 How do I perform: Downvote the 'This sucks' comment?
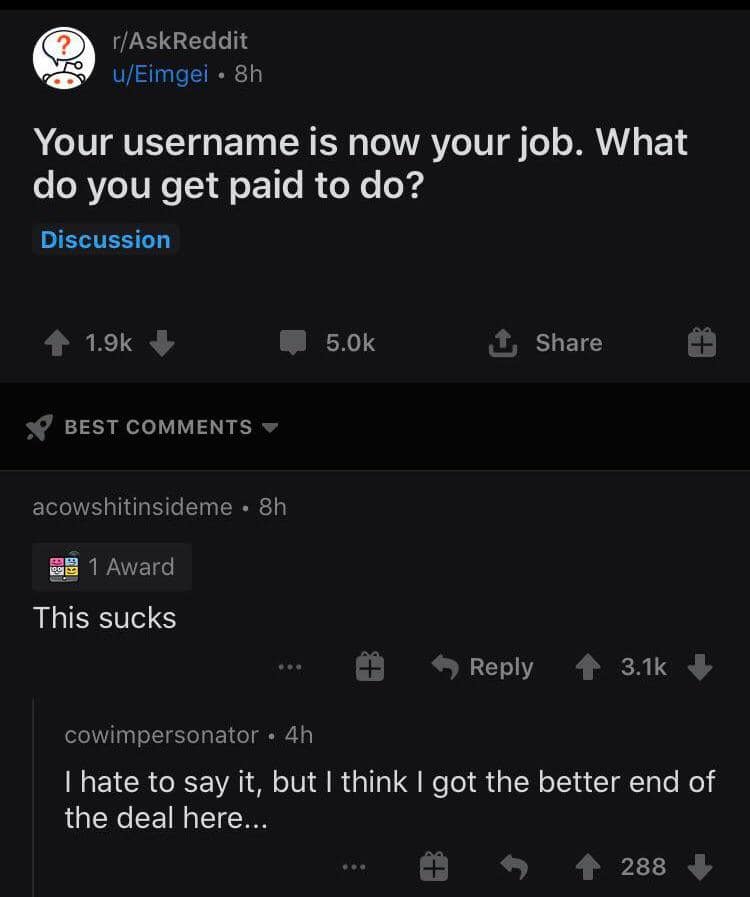tap(701, 667)
